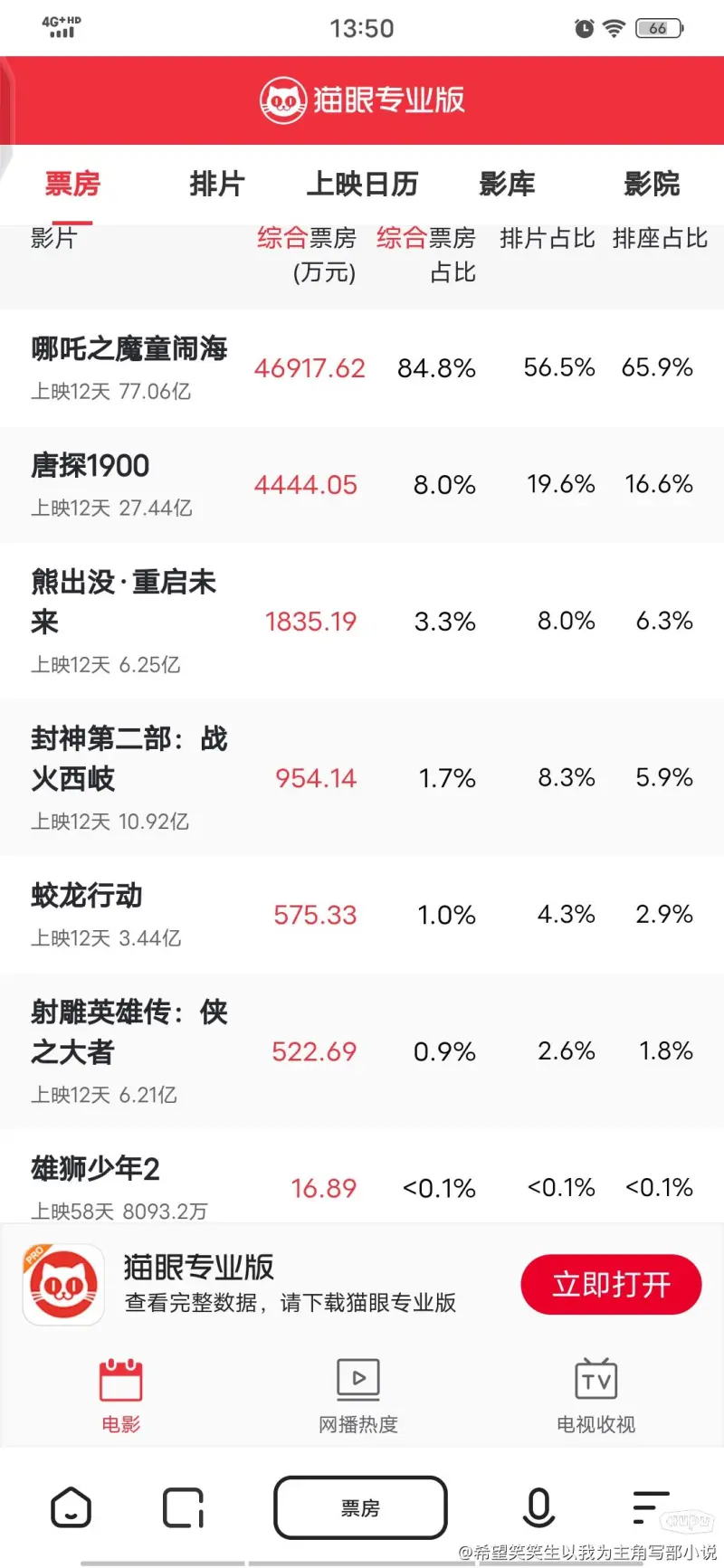Open 封神第二部：战火西岐 entry
This screenshot has width=724, height=1568.
coord(362,777)
